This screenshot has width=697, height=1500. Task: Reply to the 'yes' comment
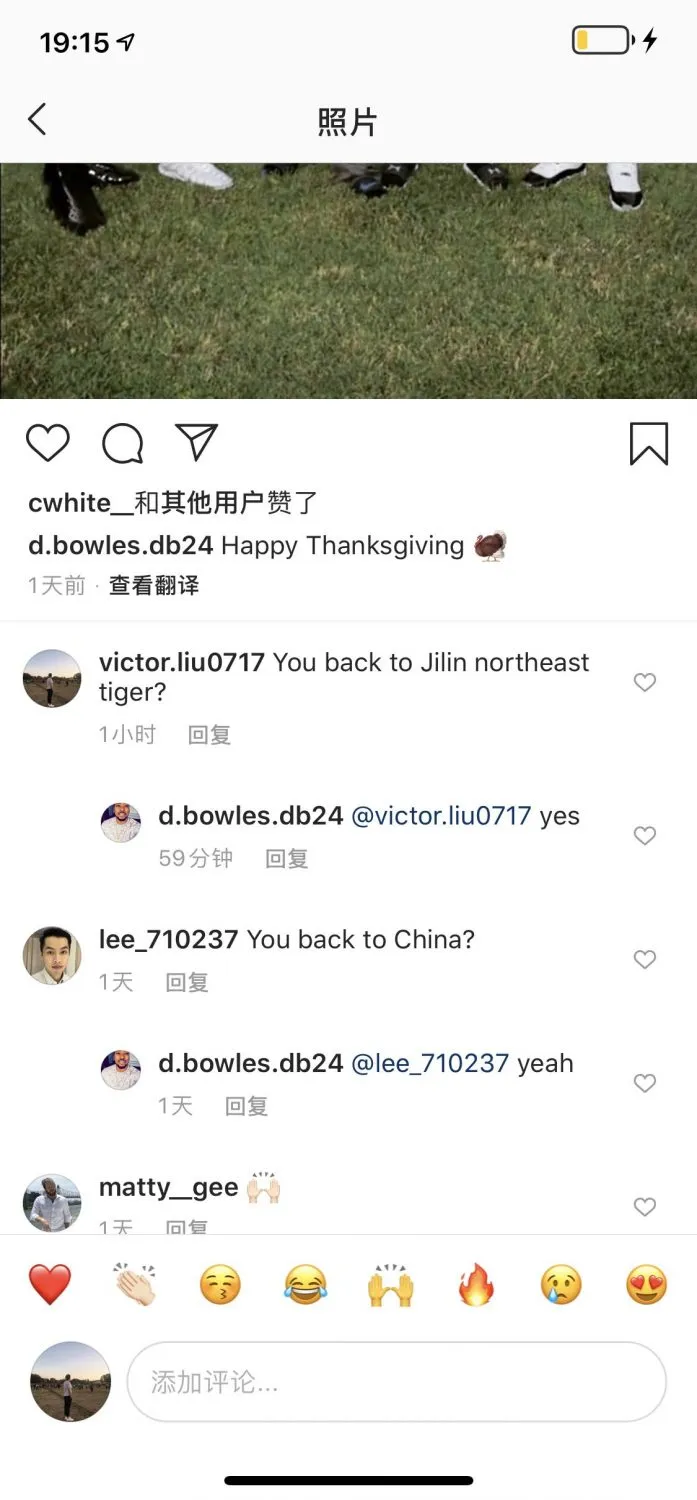pos(286,858)
